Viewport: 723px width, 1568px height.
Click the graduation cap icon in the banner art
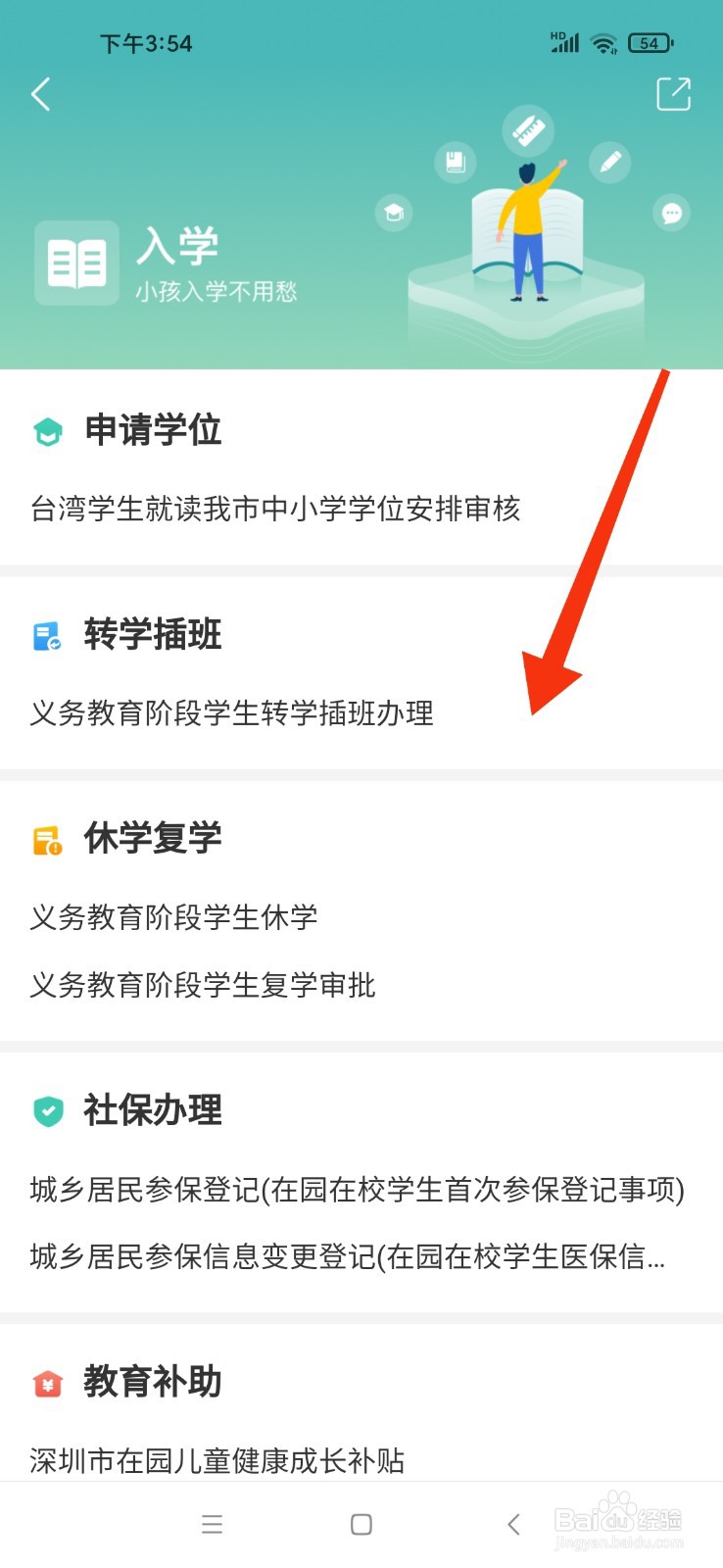(394, 214)
